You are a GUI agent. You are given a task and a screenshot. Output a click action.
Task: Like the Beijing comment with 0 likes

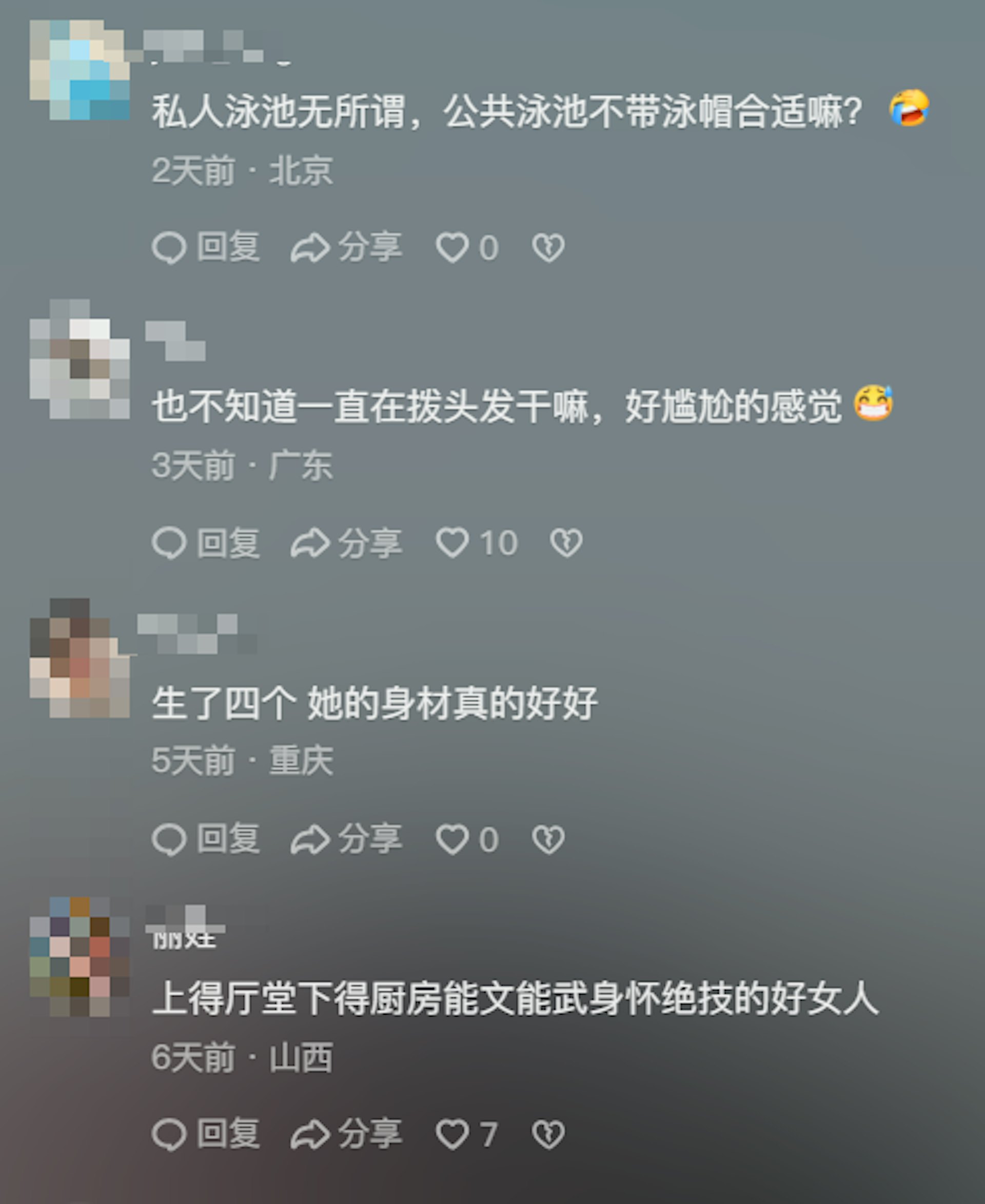(x=452, y=248)
